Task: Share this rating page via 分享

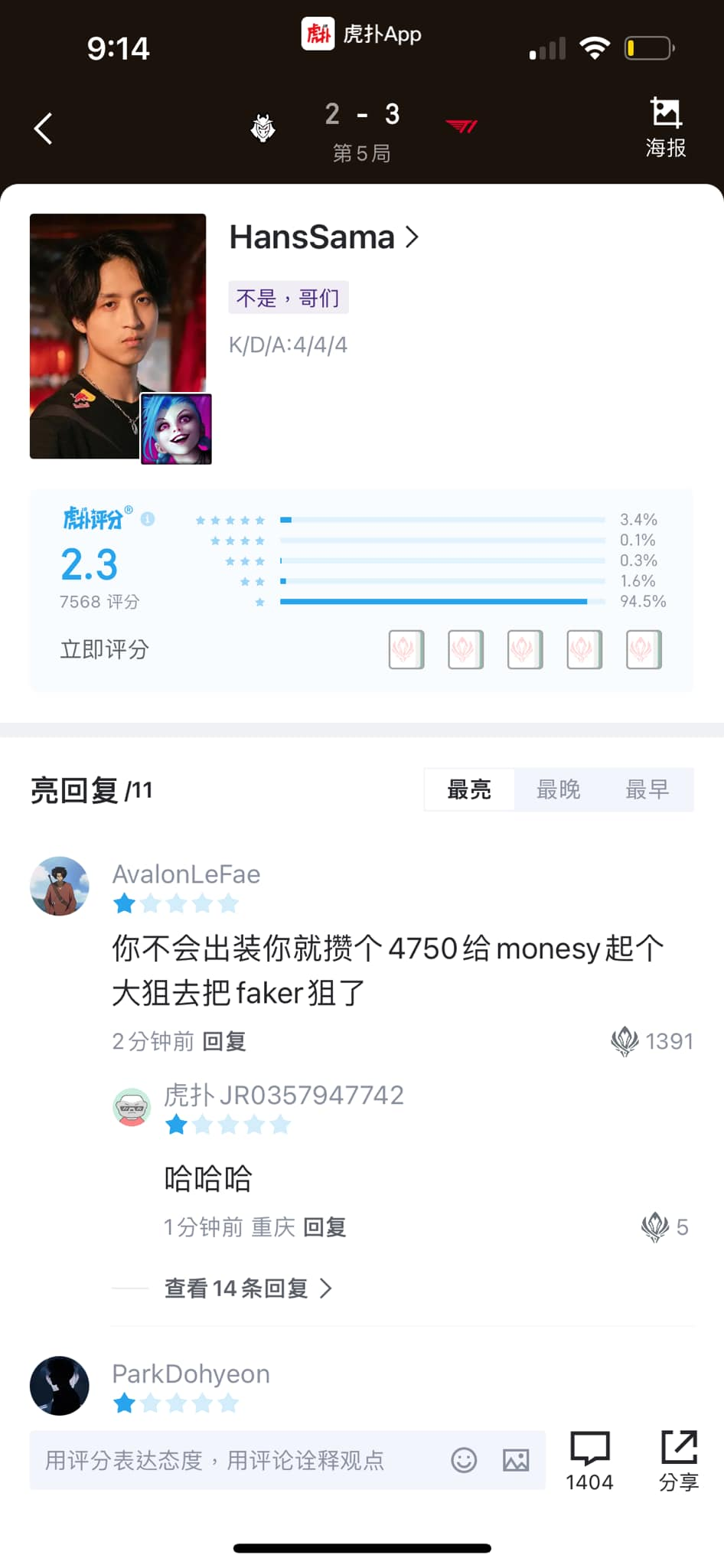Action: click(x=679, y=1460)
